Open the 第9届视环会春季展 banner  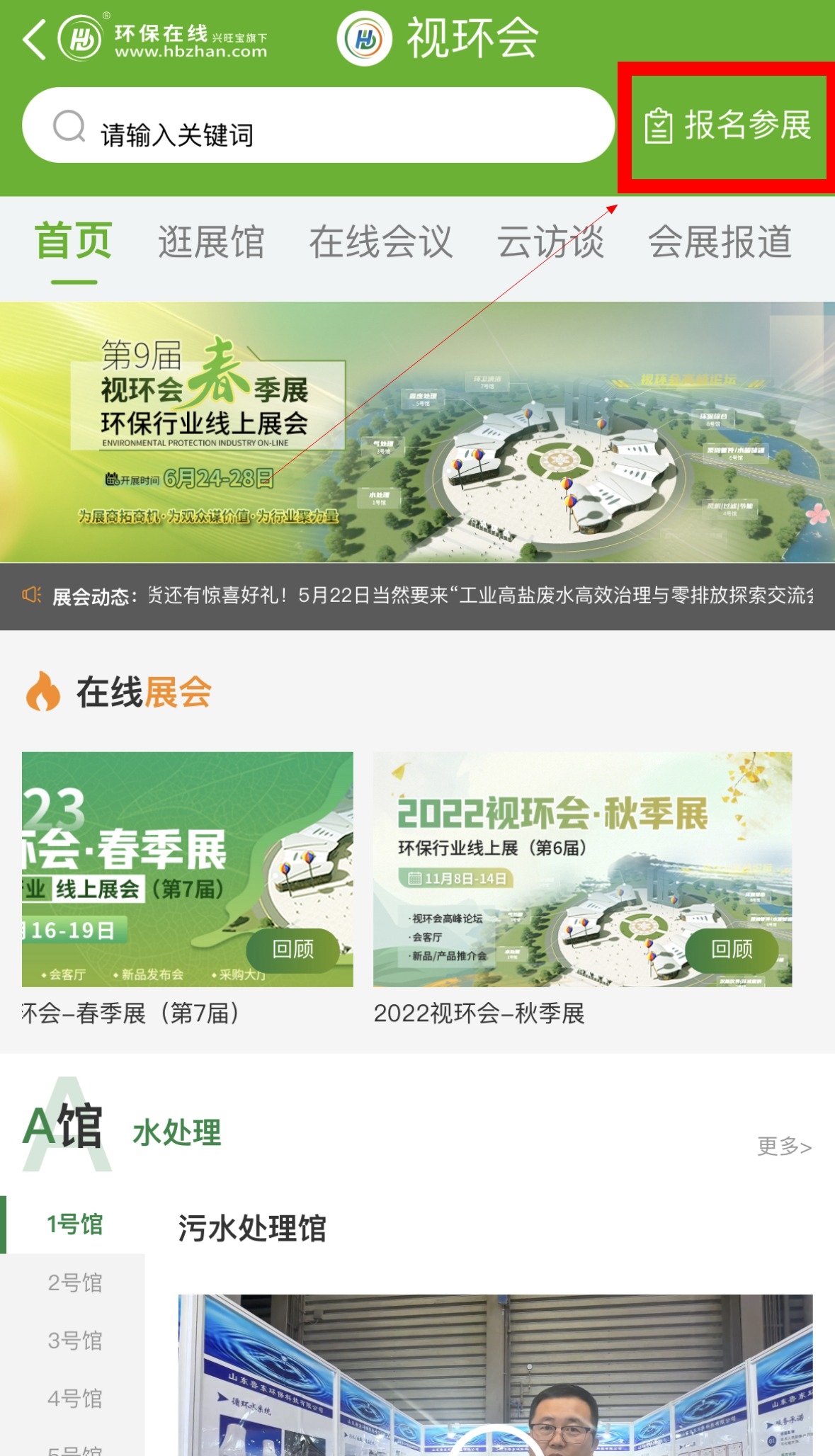click(417, 432)
